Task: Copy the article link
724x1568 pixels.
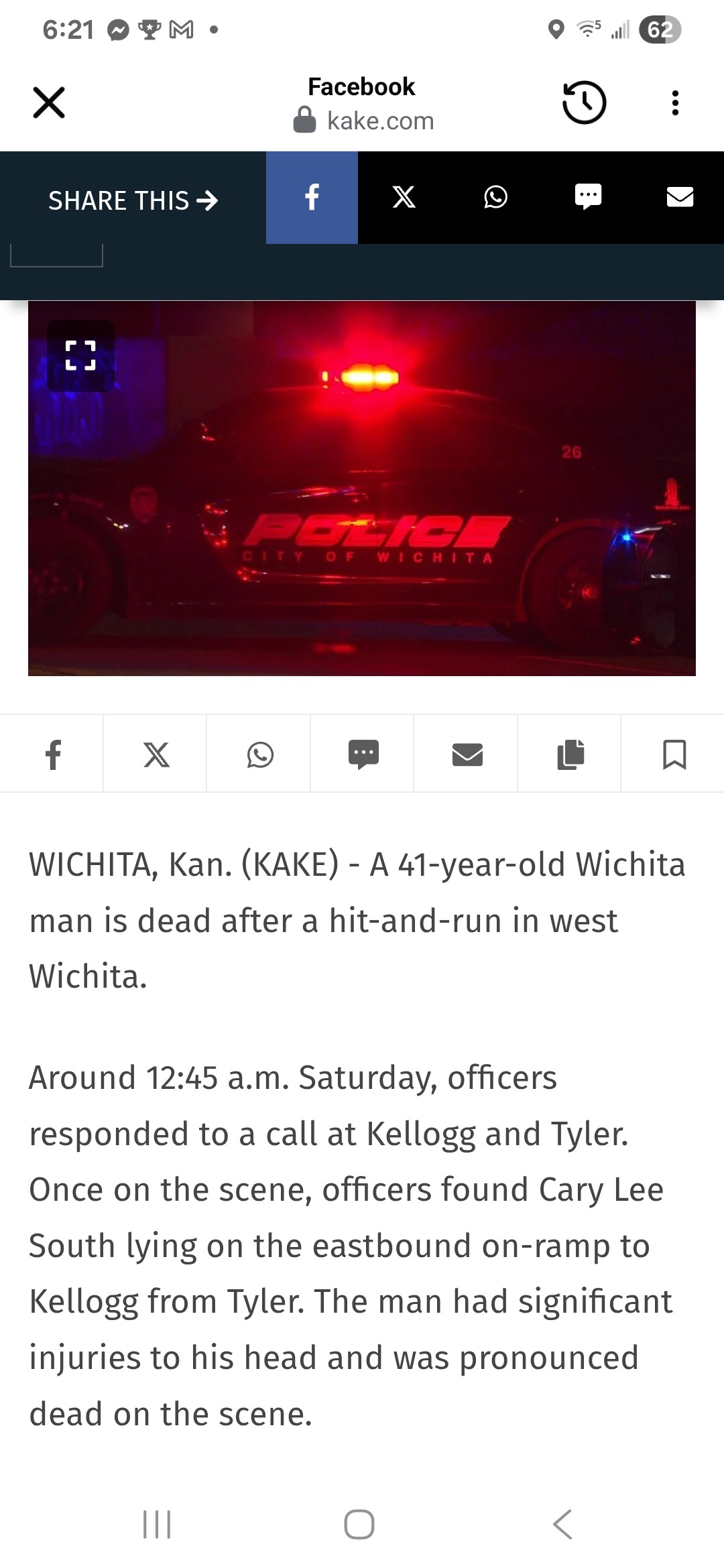Action: (x=570, y=754)
